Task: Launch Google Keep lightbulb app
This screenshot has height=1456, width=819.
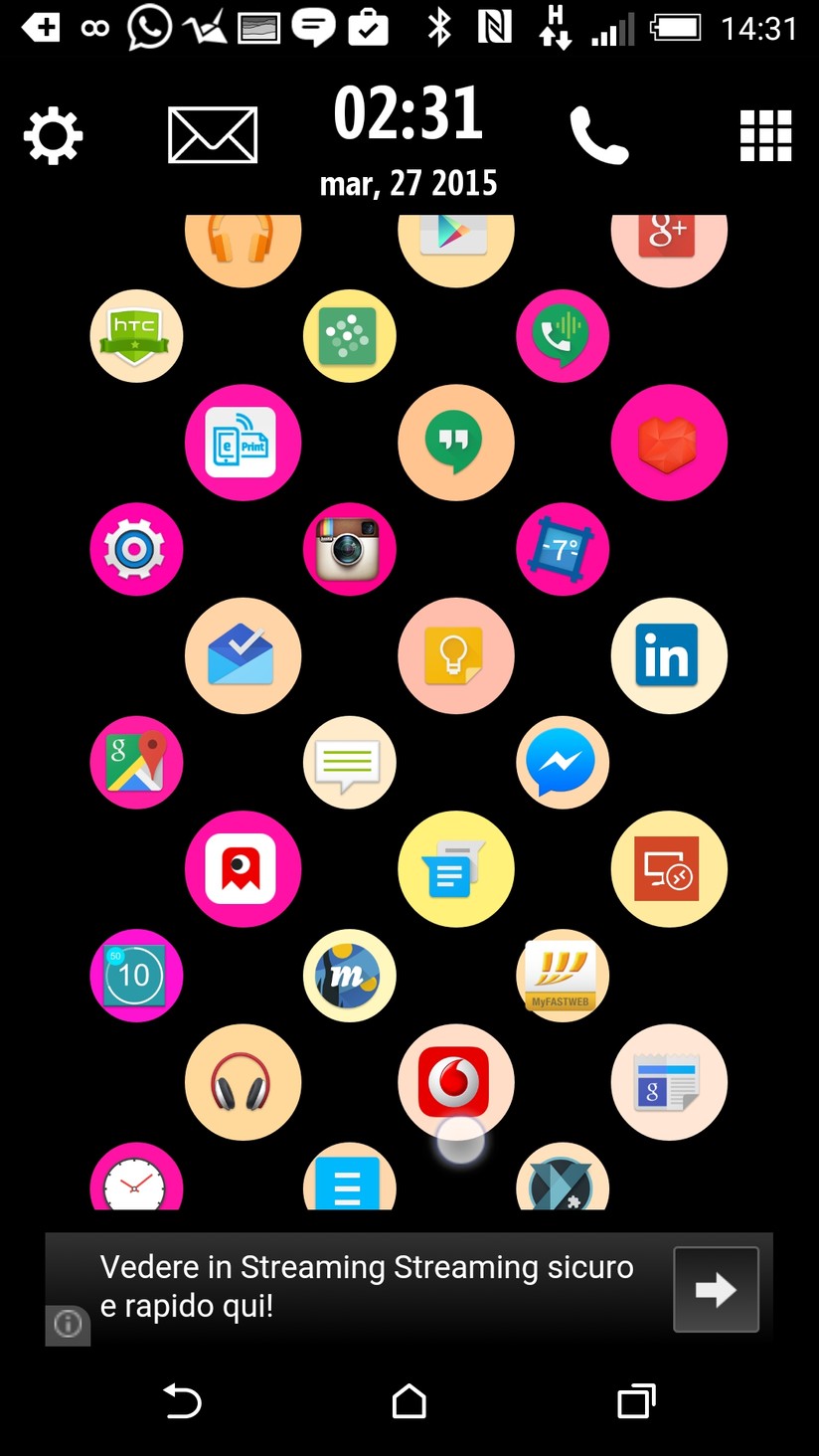Action: point(455,656)
